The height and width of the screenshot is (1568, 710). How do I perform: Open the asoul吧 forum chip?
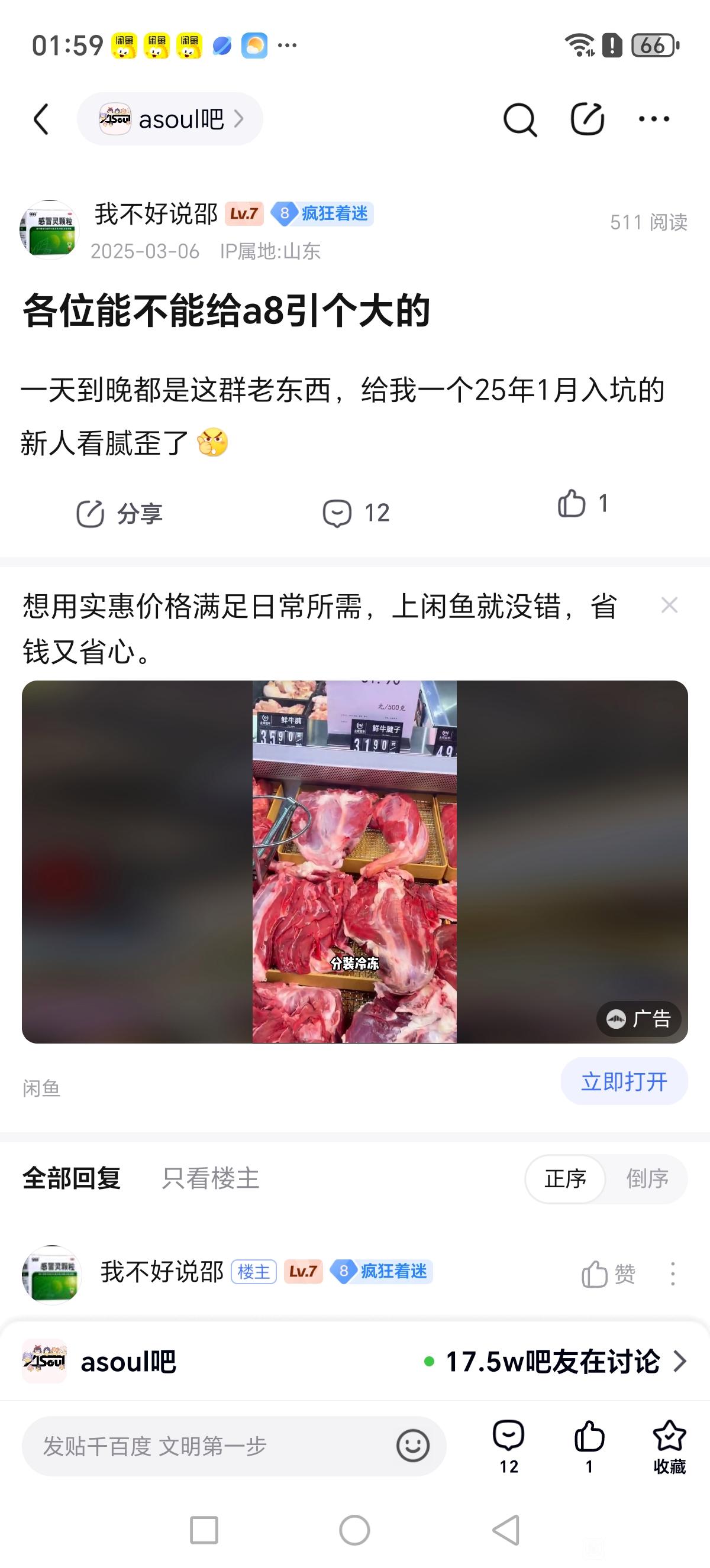click(170, 119)
